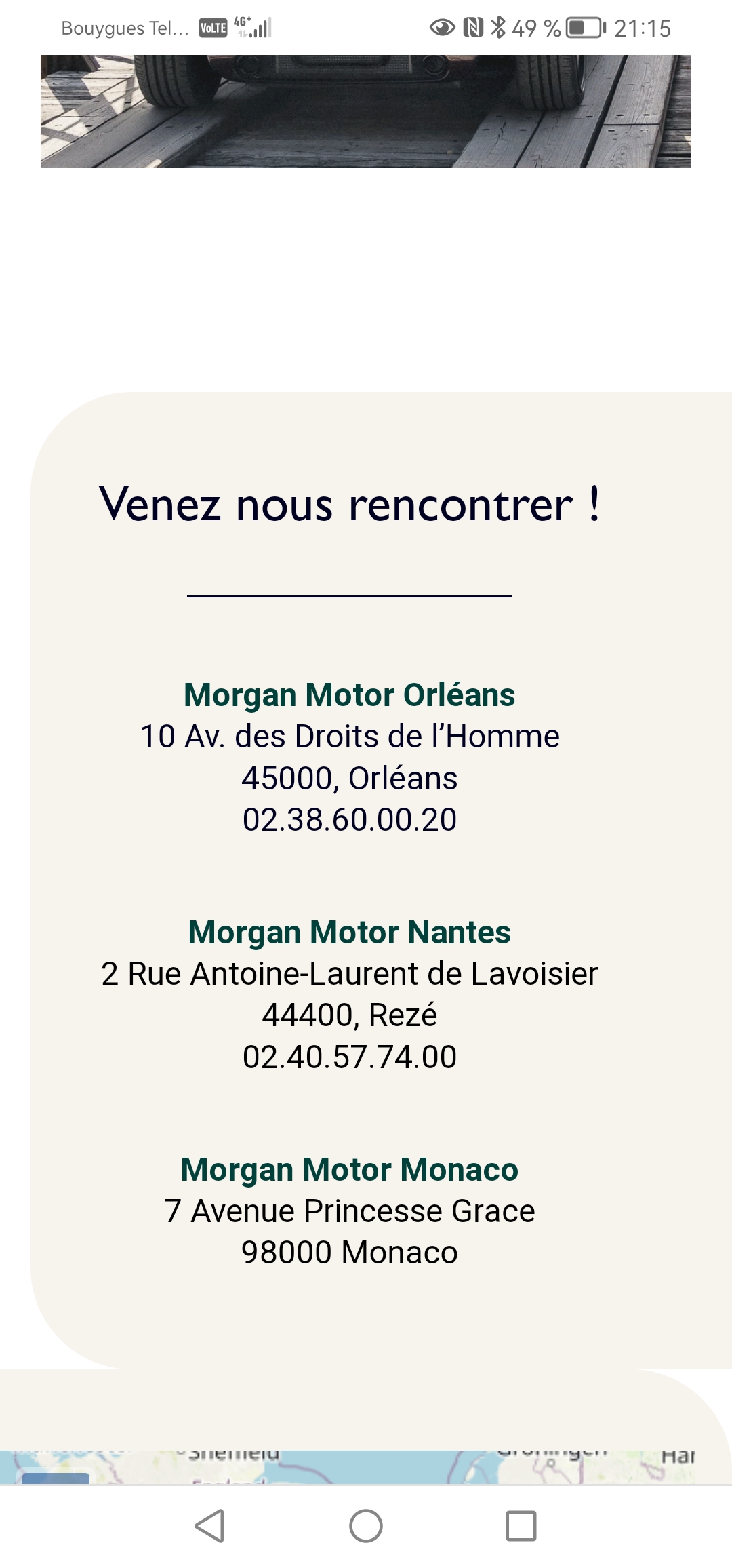Viewport: 732px width, 1568px height.
Task: Go back using the system back button
Action: pyautogui.click(x=209, y=1526)
